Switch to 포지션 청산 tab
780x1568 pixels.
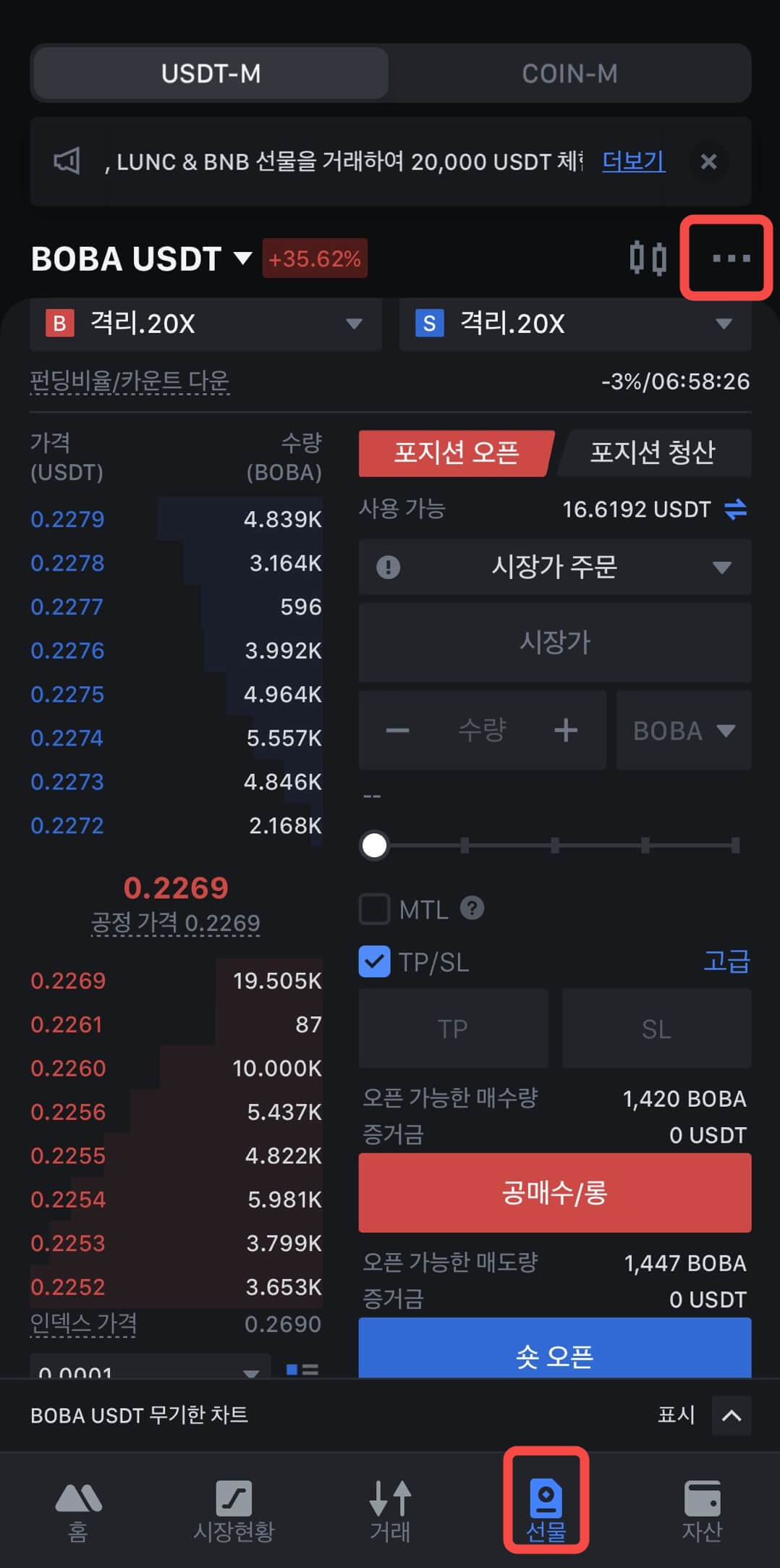(653, 452)
